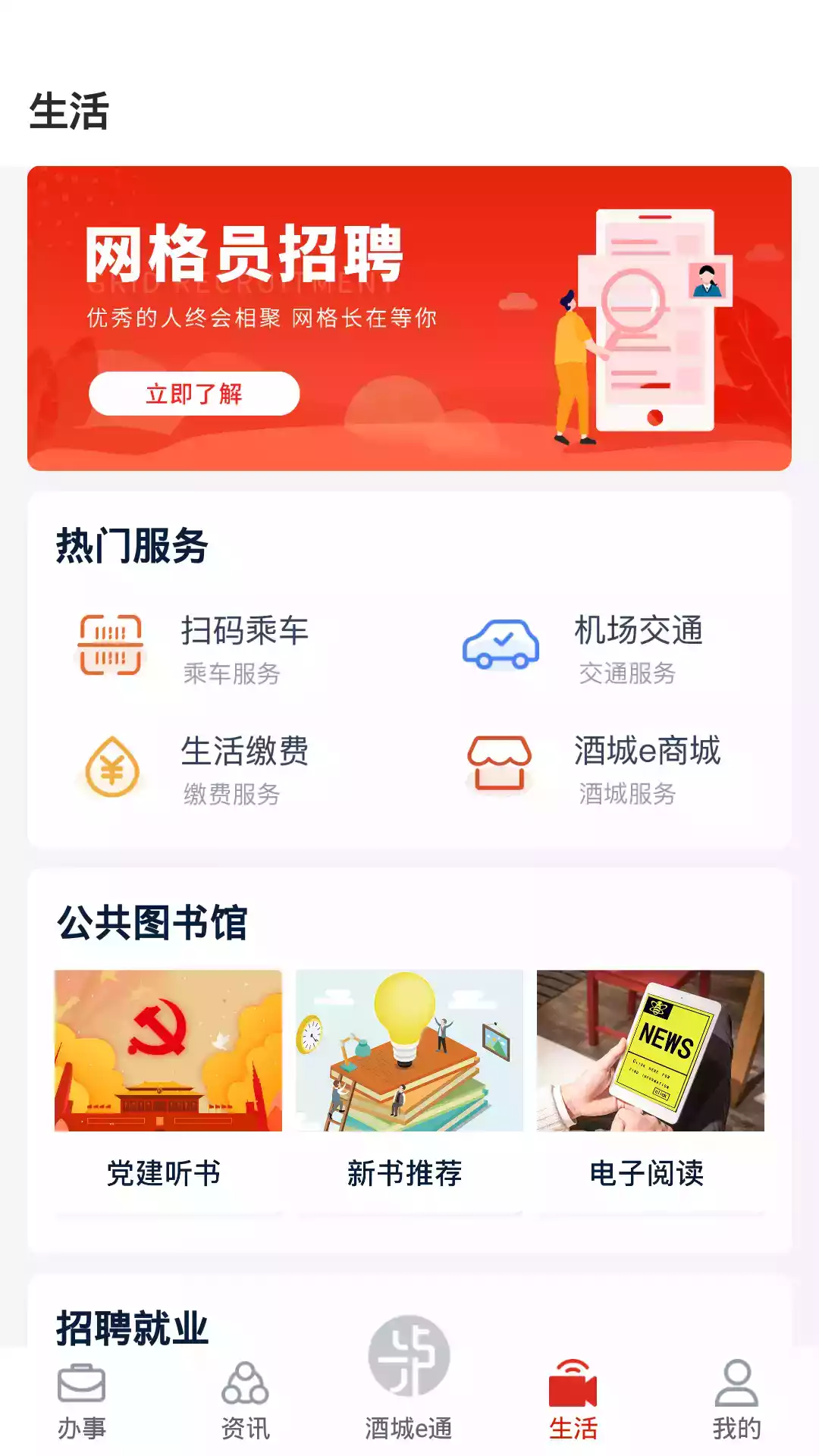Select the 资讯 news icon in bottom navigation
Viewport: 819px width, 1456px height.
pyautogui.click(x=246, y=1382)
